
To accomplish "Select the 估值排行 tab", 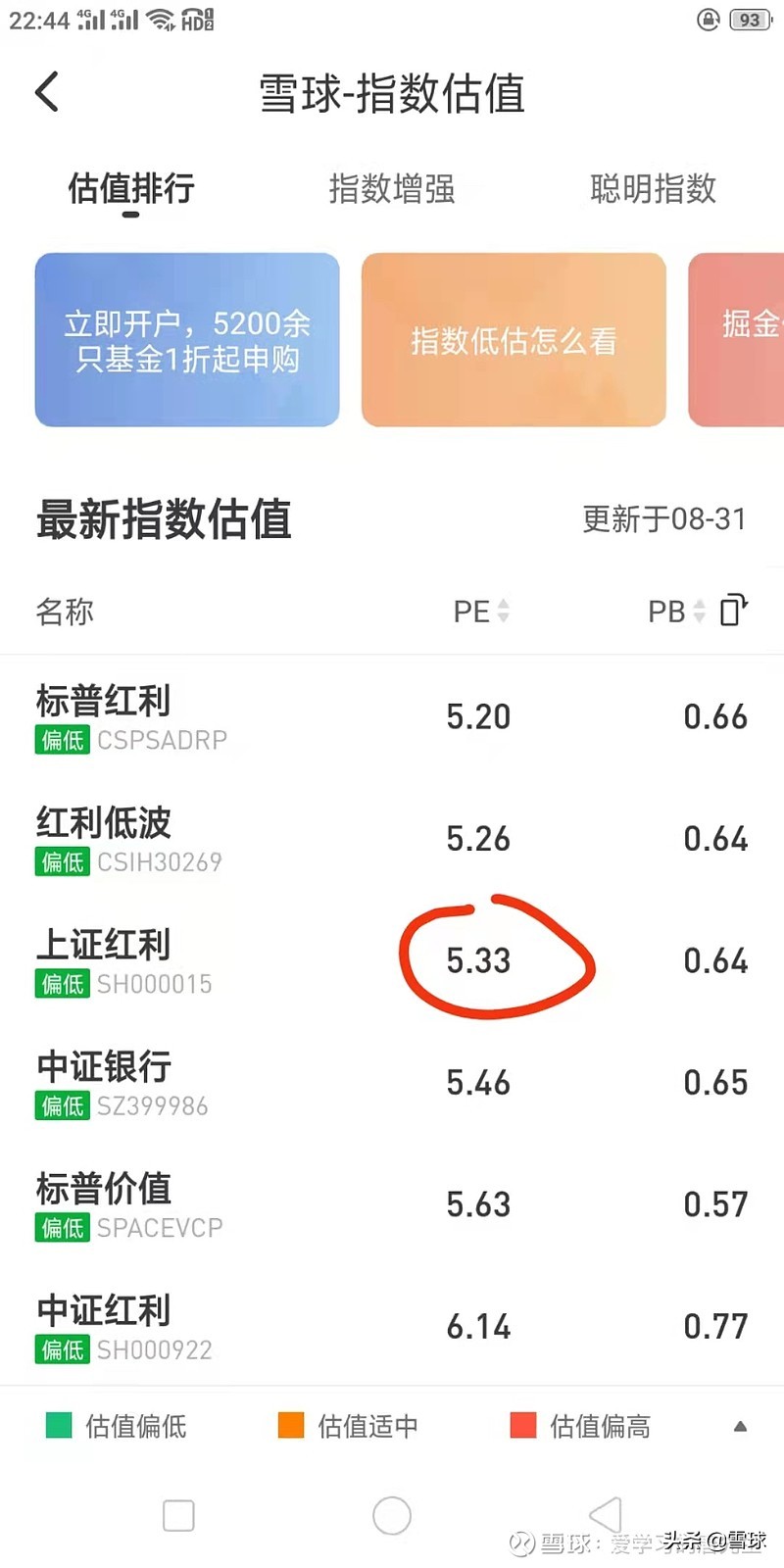I will 131,188.
